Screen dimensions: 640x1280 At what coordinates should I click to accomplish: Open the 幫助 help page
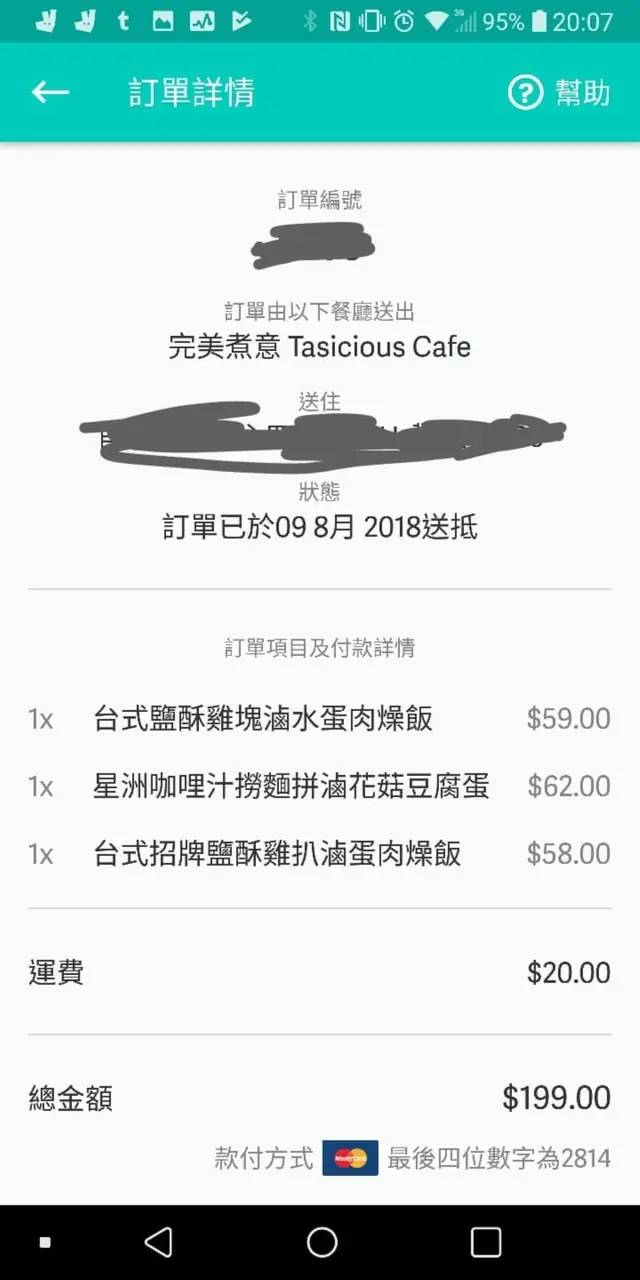pyautogui.click(x=560, y=93)
